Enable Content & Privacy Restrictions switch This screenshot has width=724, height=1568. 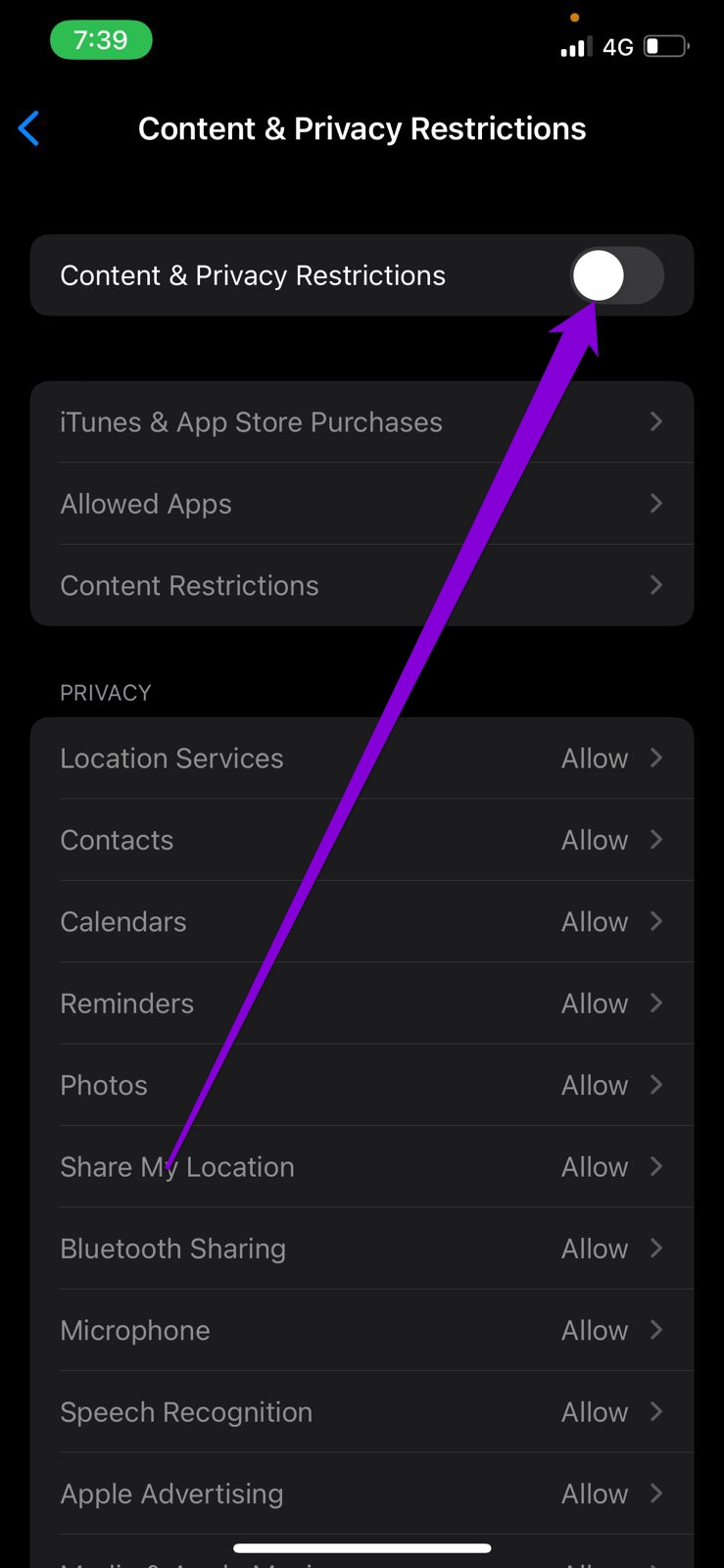point(617,275)
